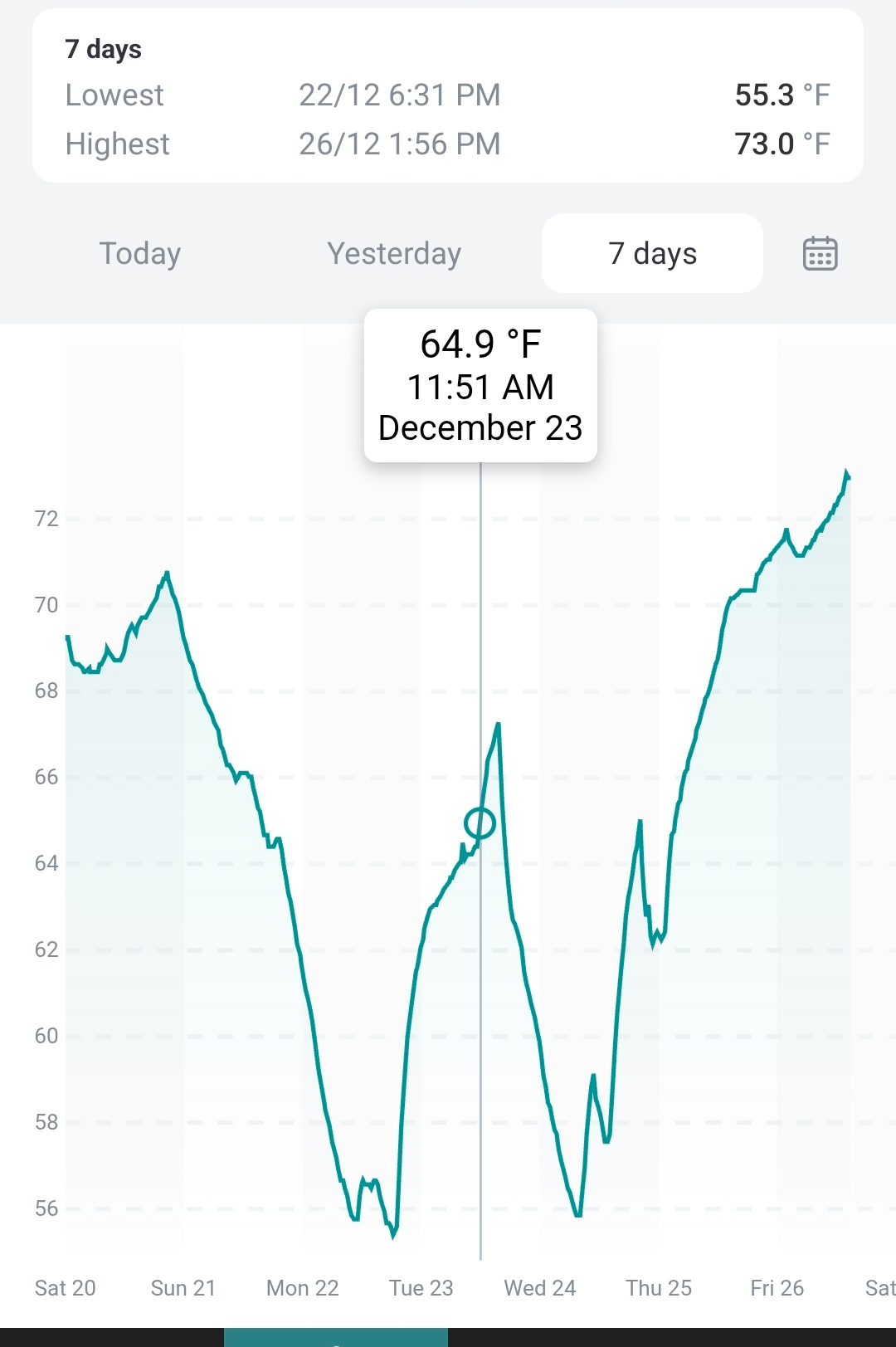This screenshot has width=896, height=1347.
Task: Open the calendar date picker
Action: click(x=820, y=253)
